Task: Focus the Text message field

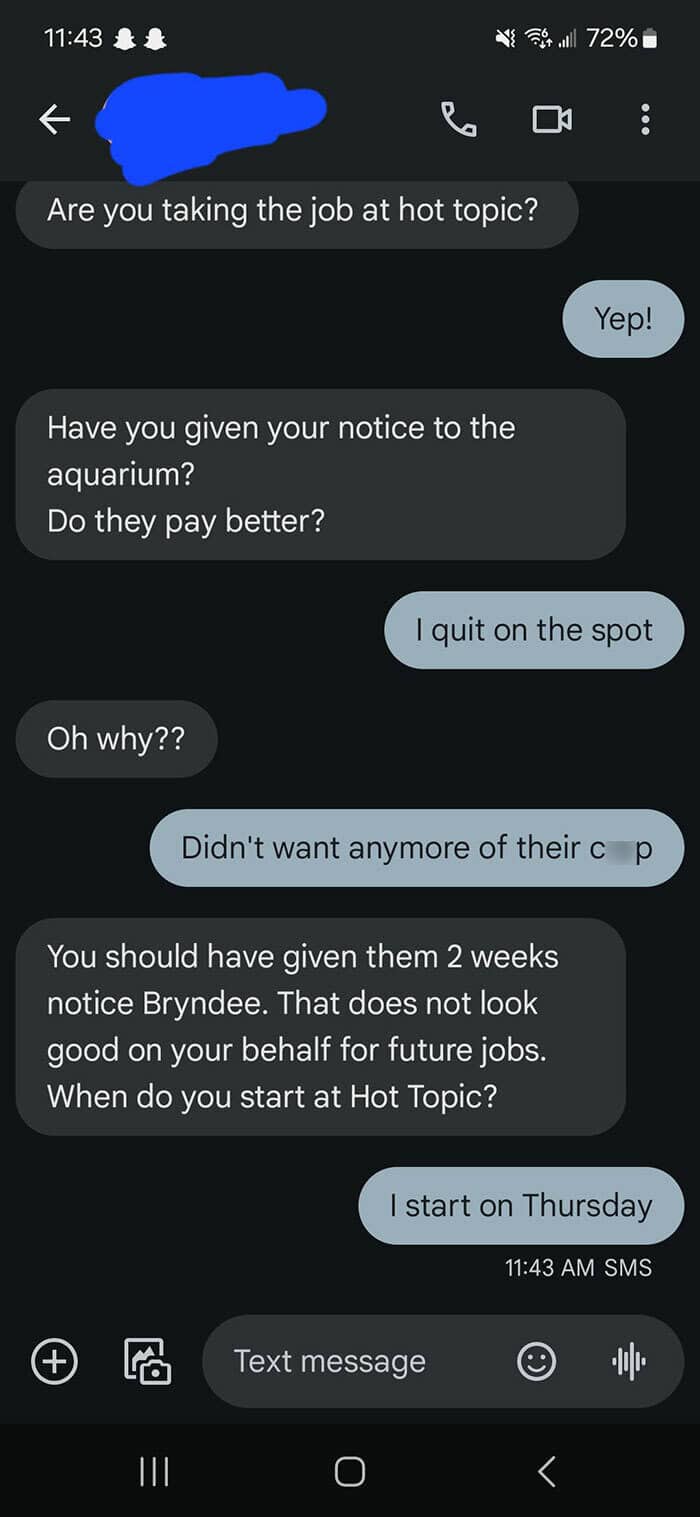Action: click(x=360, y=1361)
